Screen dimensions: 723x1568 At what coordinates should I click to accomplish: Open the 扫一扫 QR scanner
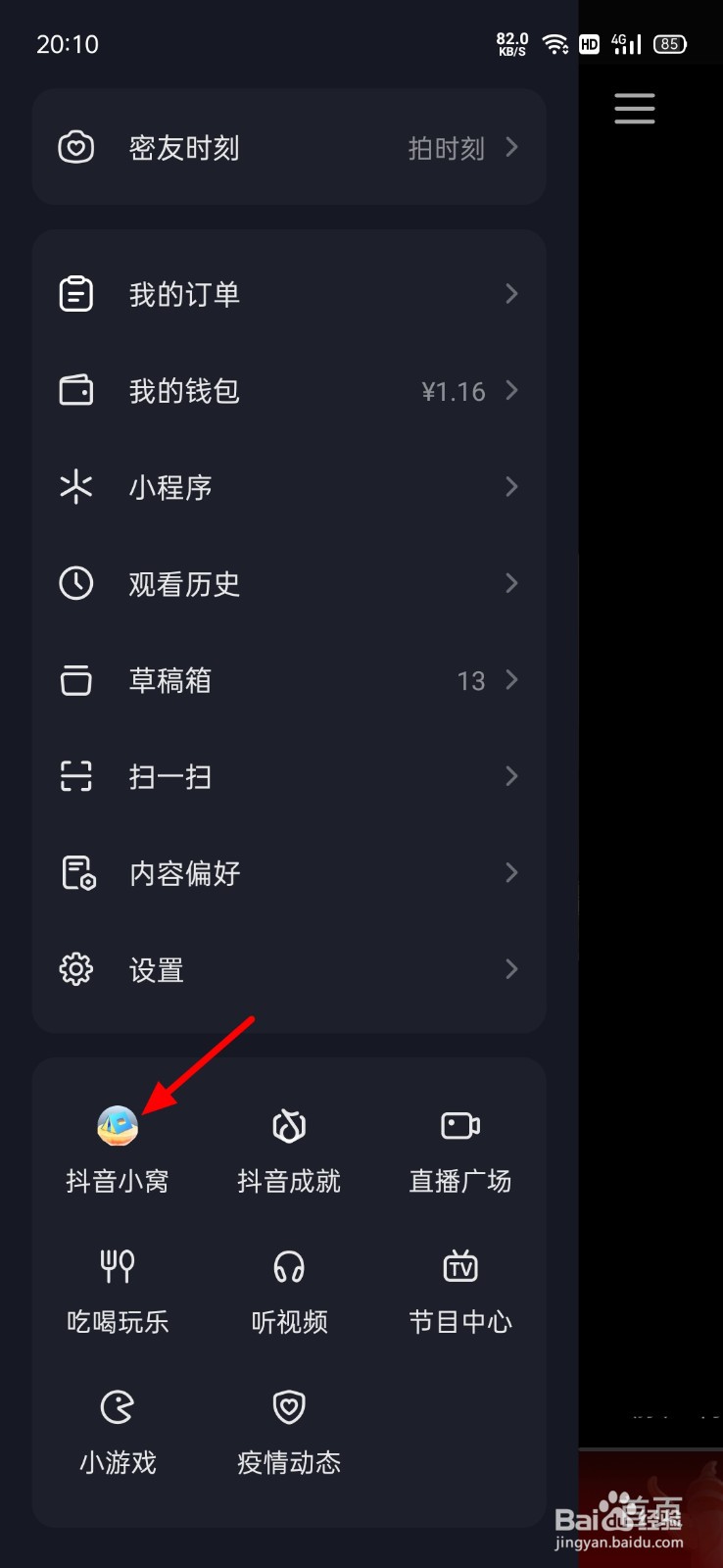[289, 775]
